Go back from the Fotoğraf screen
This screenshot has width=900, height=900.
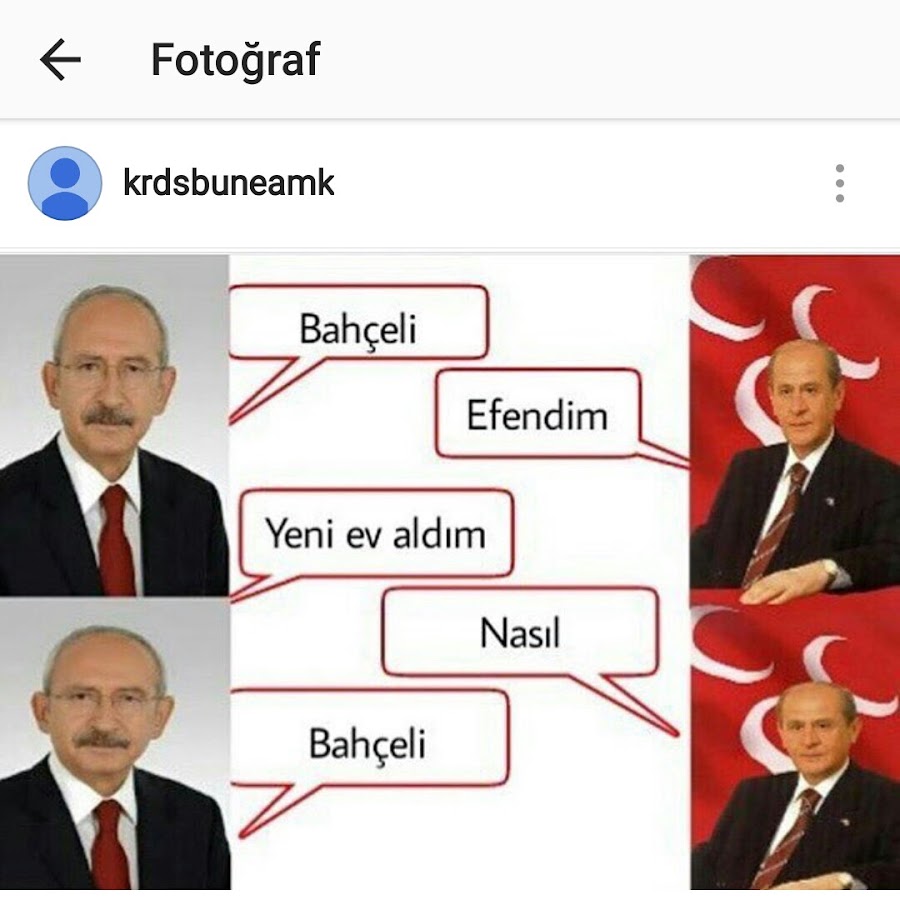pyautogui.click(x=60, y=61)
